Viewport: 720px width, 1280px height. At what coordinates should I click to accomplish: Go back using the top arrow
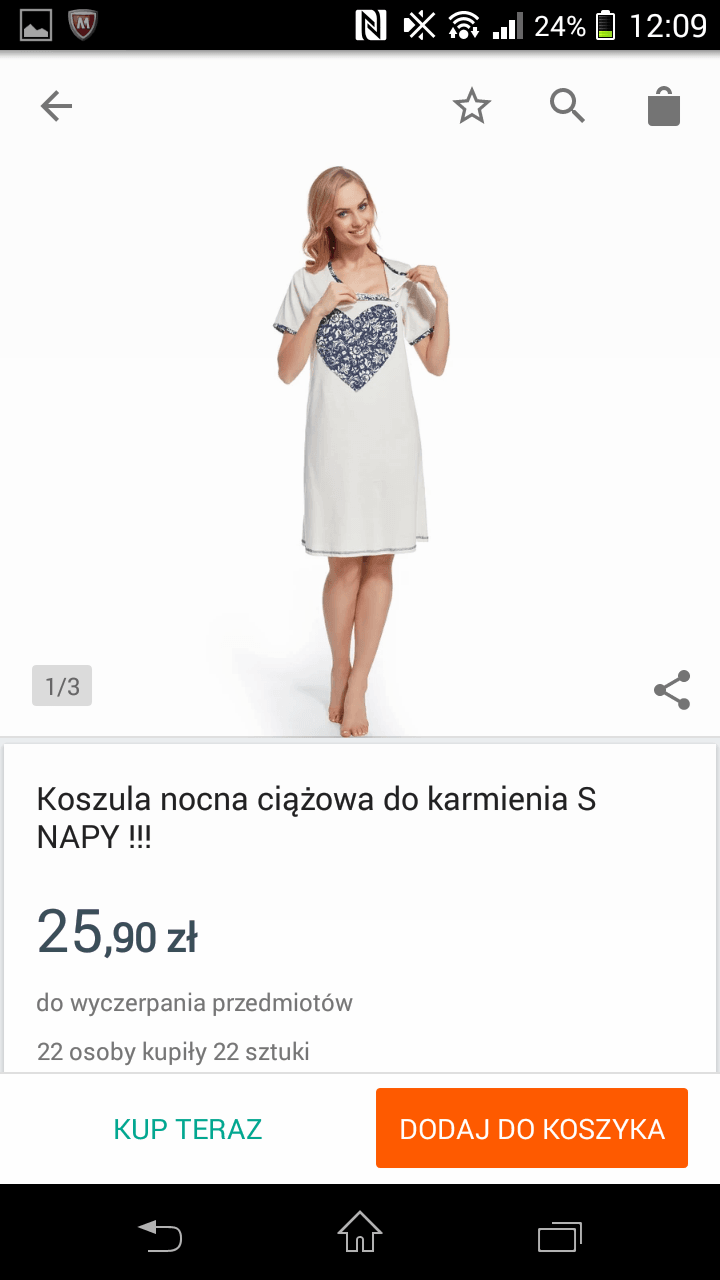point(56,106)
